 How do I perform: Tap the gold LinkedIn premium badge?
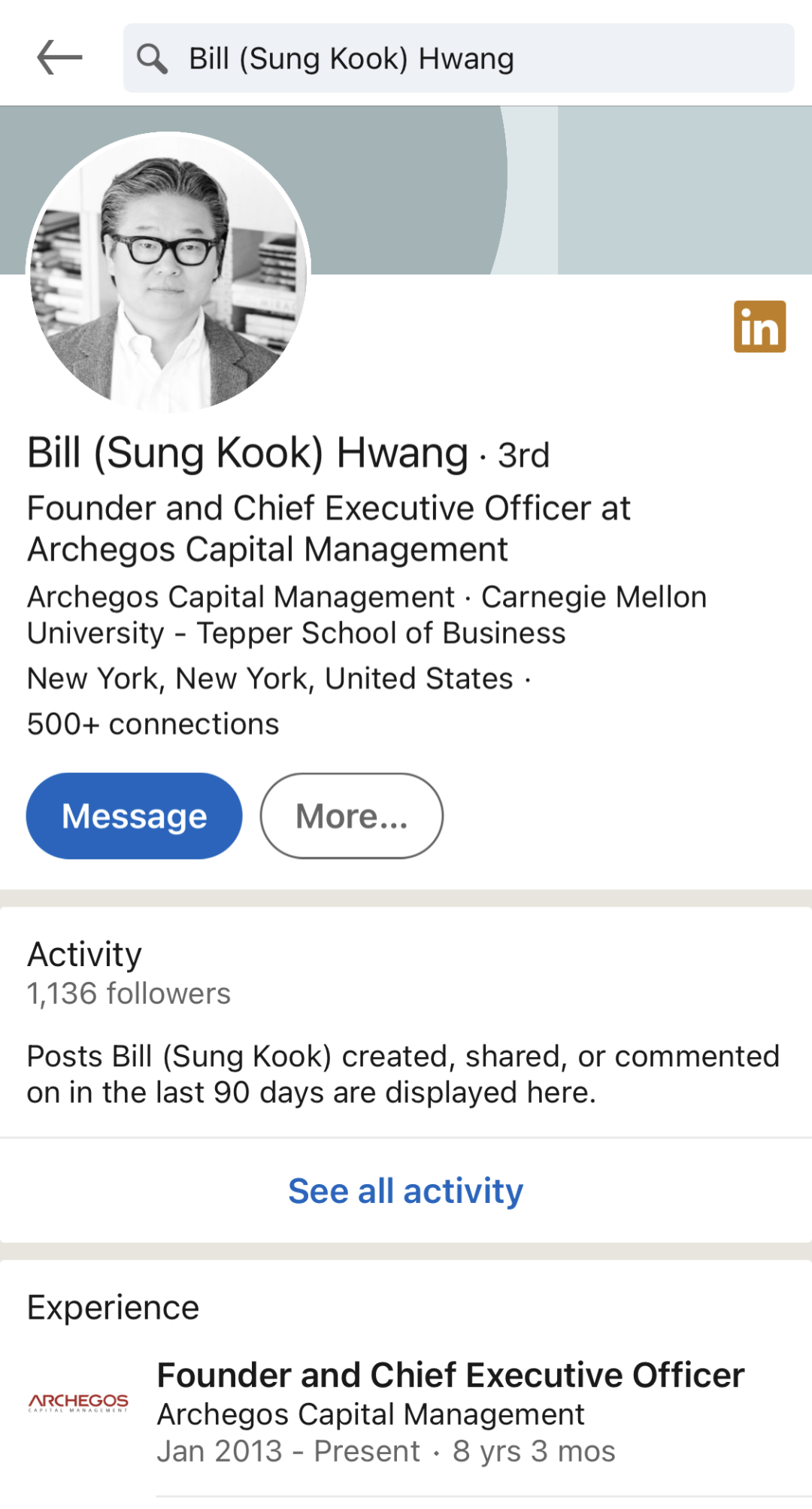coord(759,327)
